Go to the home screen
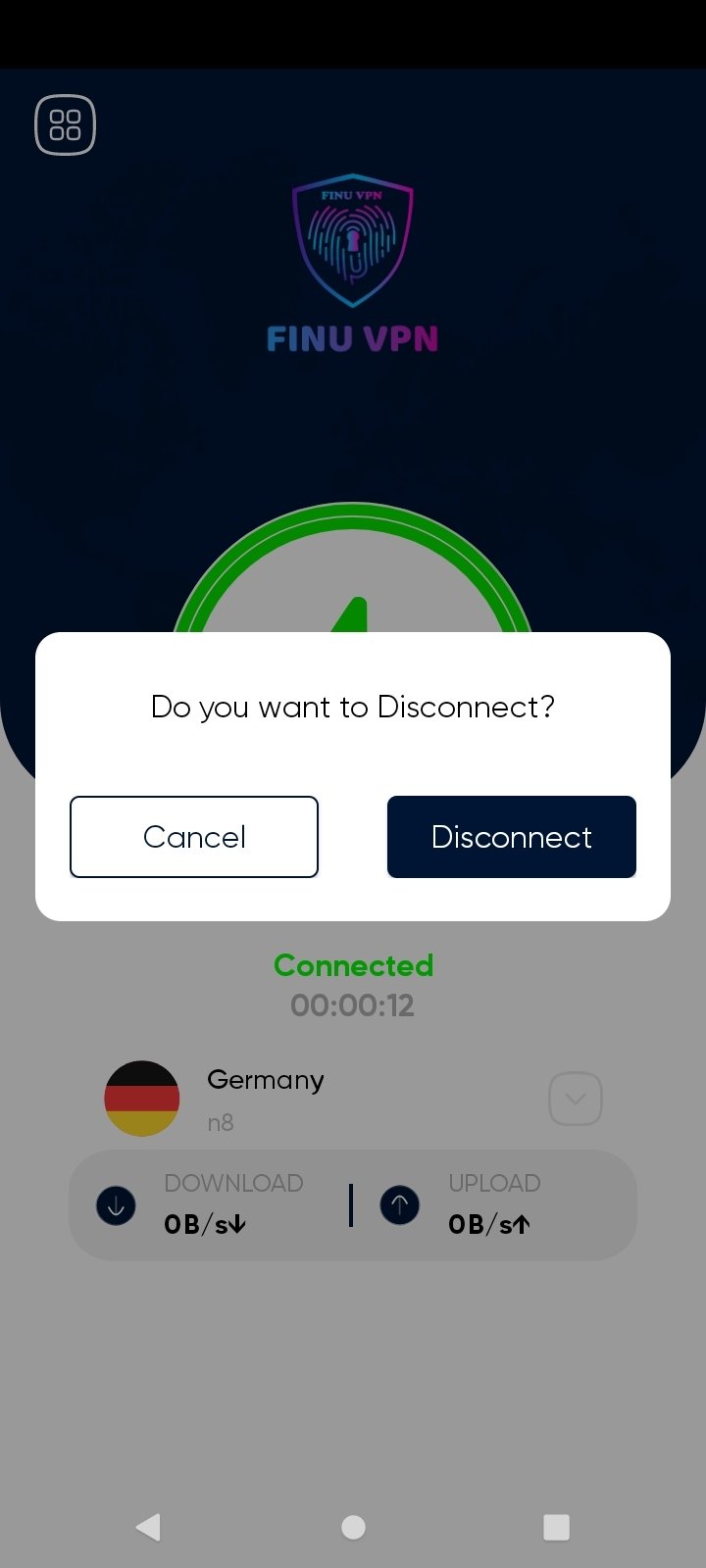This screenshot has height=1568, width=706. pyautogui.click(x=353, y=1527)
